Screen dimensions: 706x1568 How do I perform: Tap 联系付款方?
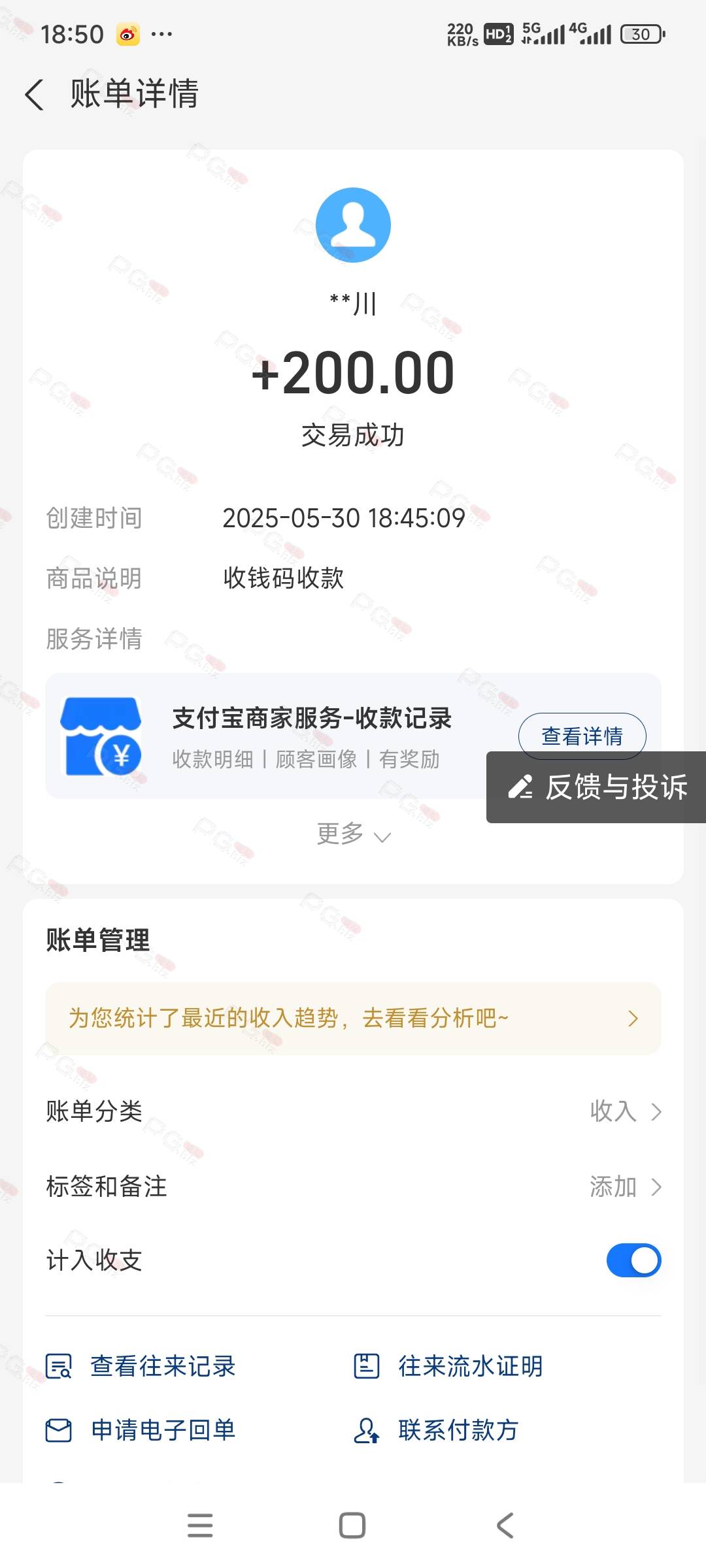click(436, 1429)
